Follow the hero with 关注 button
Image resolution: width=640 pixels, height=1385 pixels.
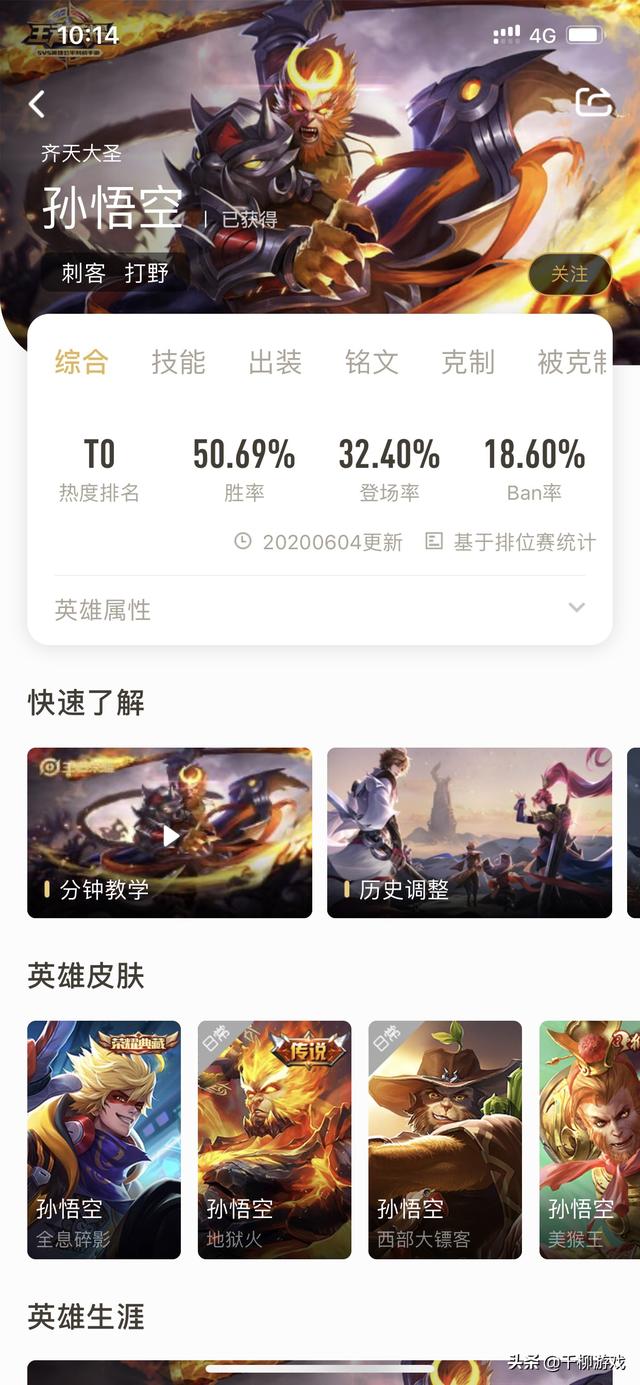[569, 273]
